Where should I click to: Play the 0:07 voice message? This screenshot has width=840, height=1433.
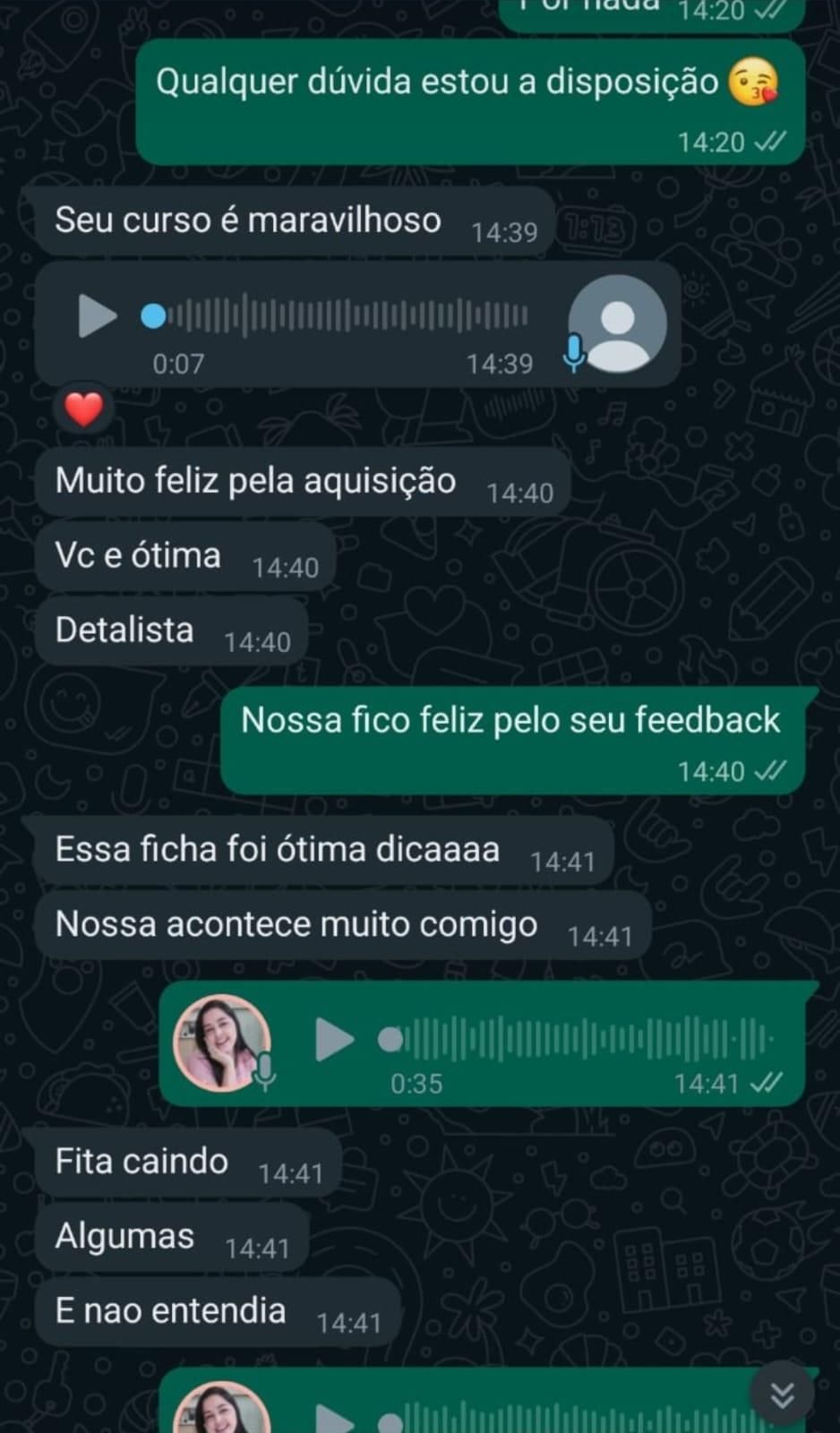[98, 316]
